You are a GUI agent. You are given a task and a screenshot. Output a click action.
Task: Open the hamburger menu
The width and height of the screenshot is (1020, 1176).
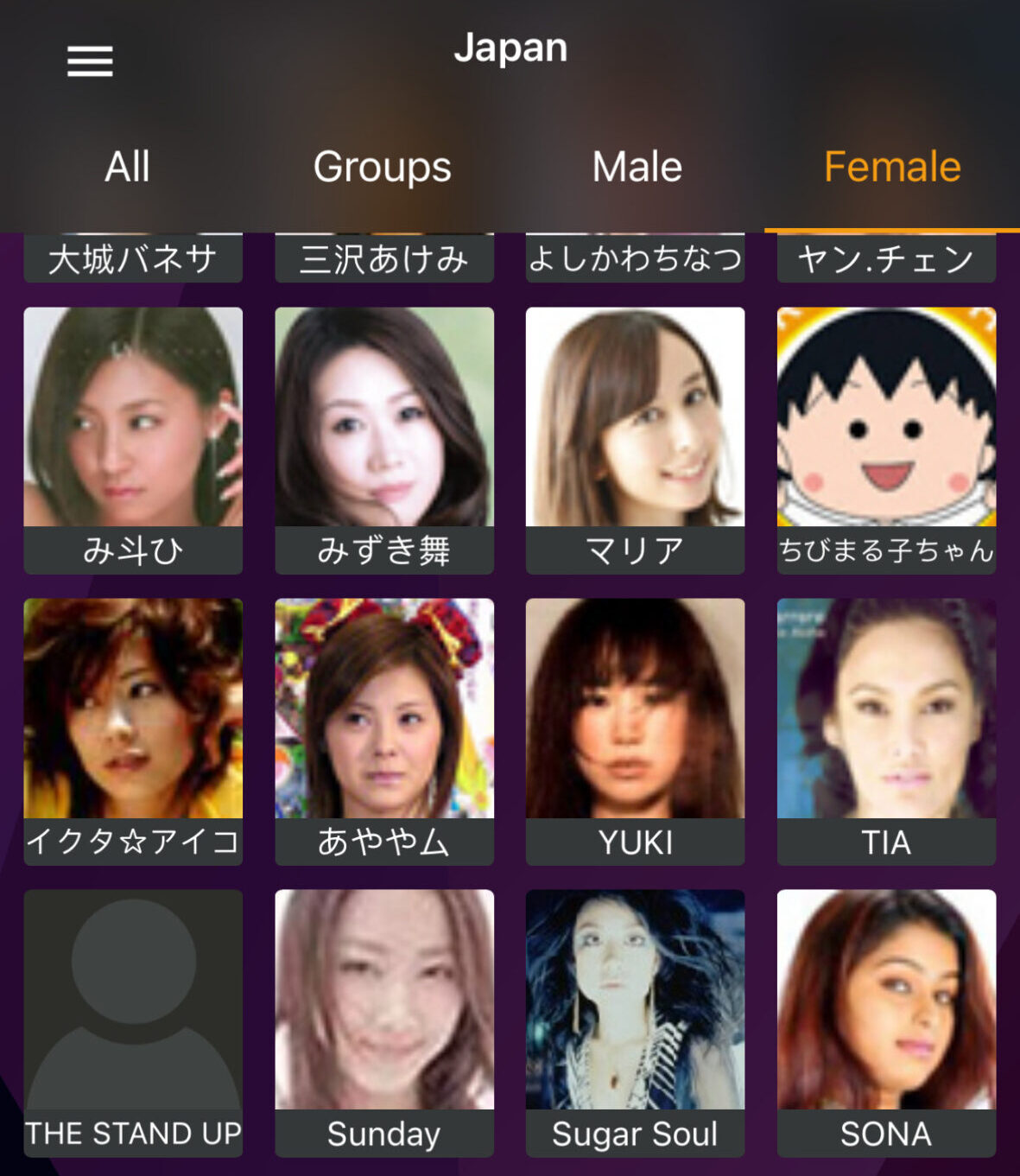tap(90, 61)
